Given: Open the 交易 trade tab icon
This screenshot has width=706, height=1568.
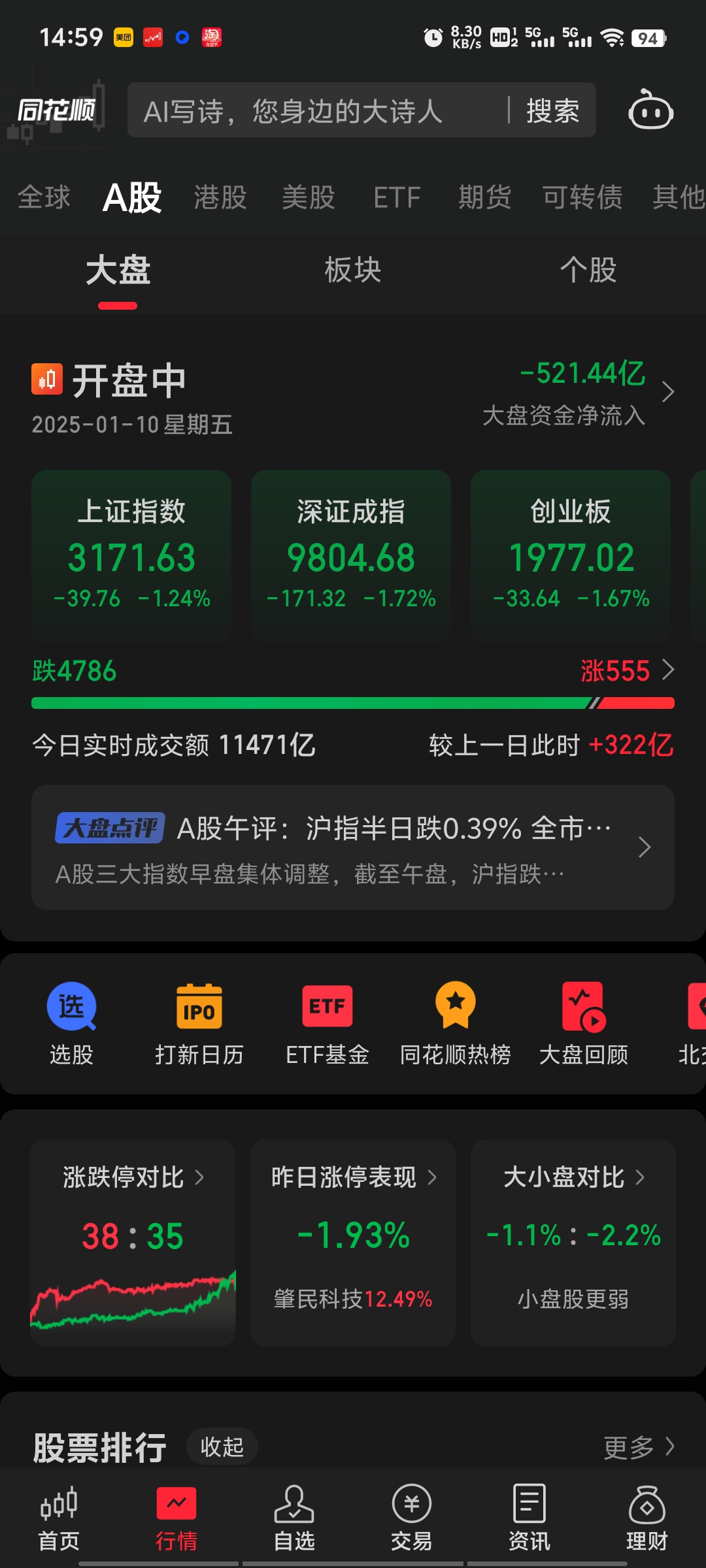Looking at the screenshot, I should pos(411,1516).
